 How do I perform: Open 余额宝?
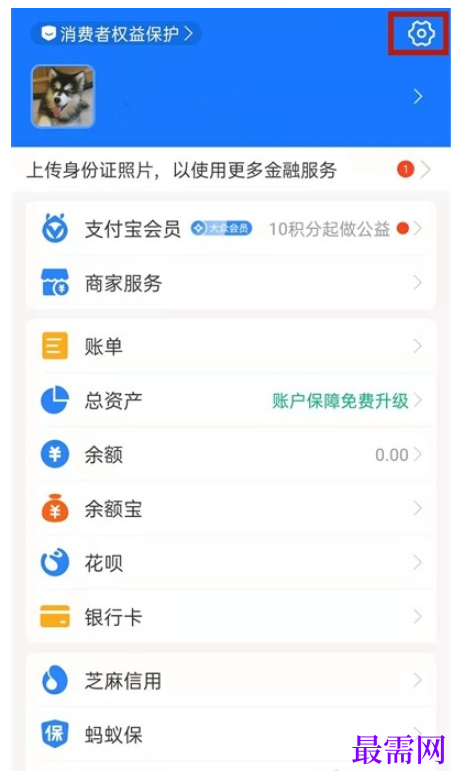click(x=231, y=509)
